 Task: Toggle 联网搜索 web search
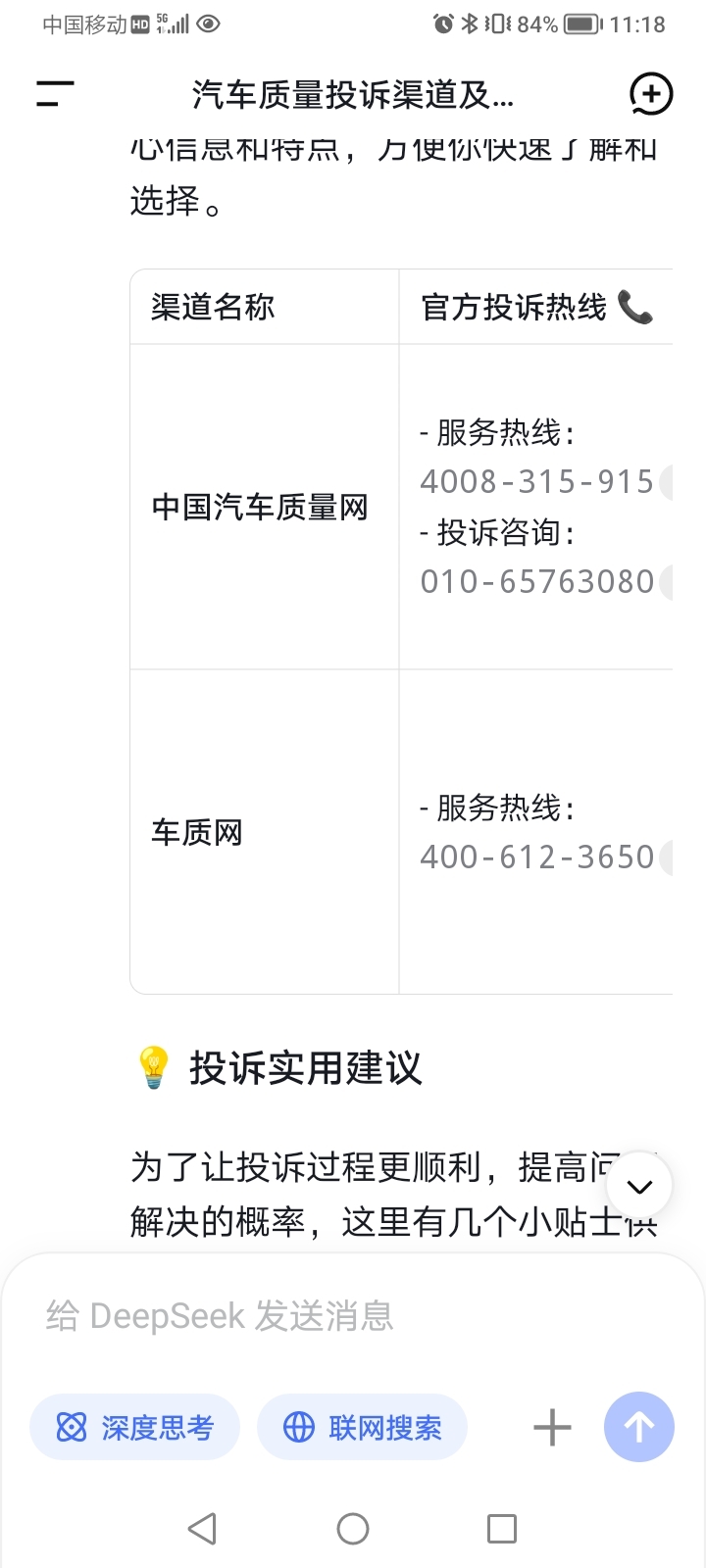(x=362, y=1427)
